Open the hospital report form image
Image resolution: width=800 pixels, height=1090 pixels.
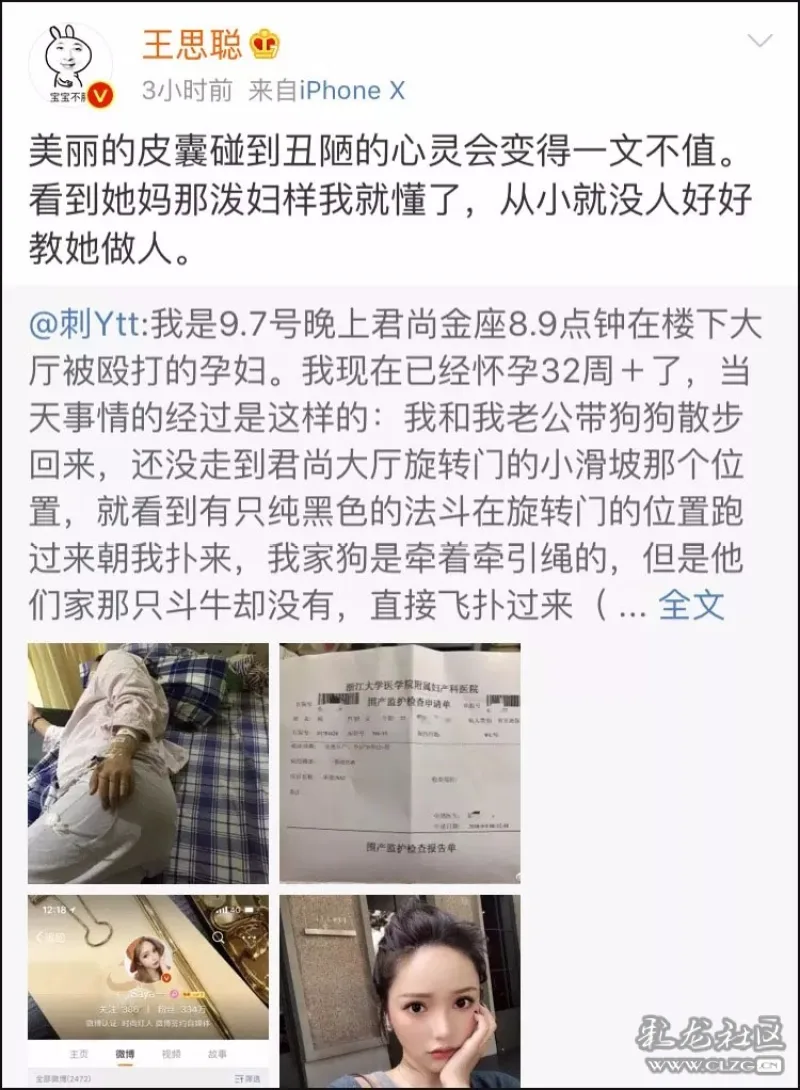tap(400, 763)
